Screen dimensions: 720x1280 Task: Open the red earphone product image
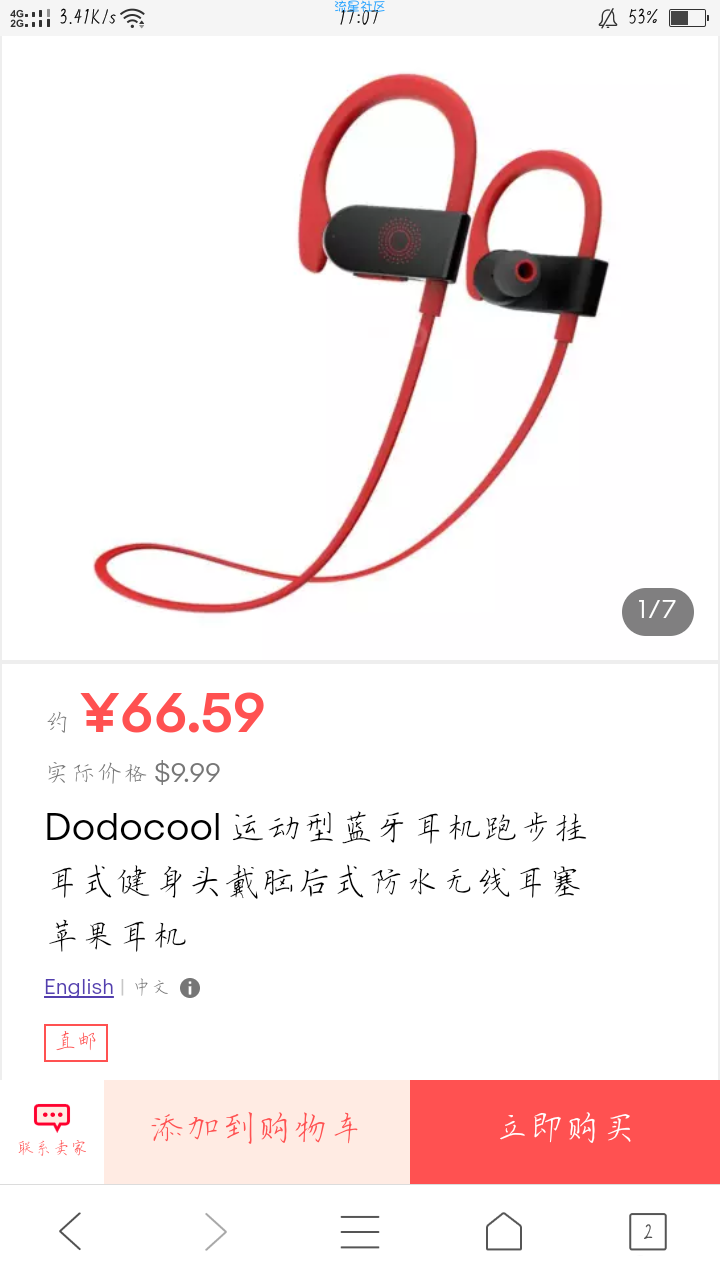(360, 350)
